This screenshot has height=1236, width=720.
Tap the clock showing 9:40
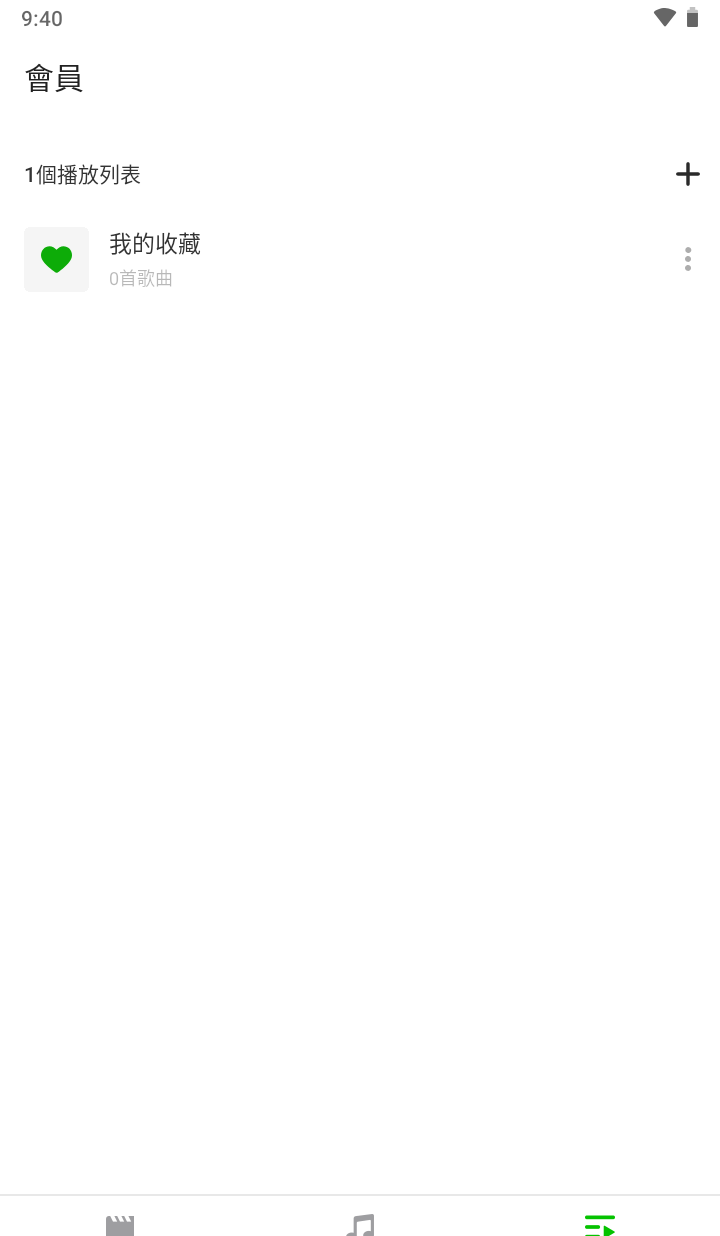coord(41,18)
